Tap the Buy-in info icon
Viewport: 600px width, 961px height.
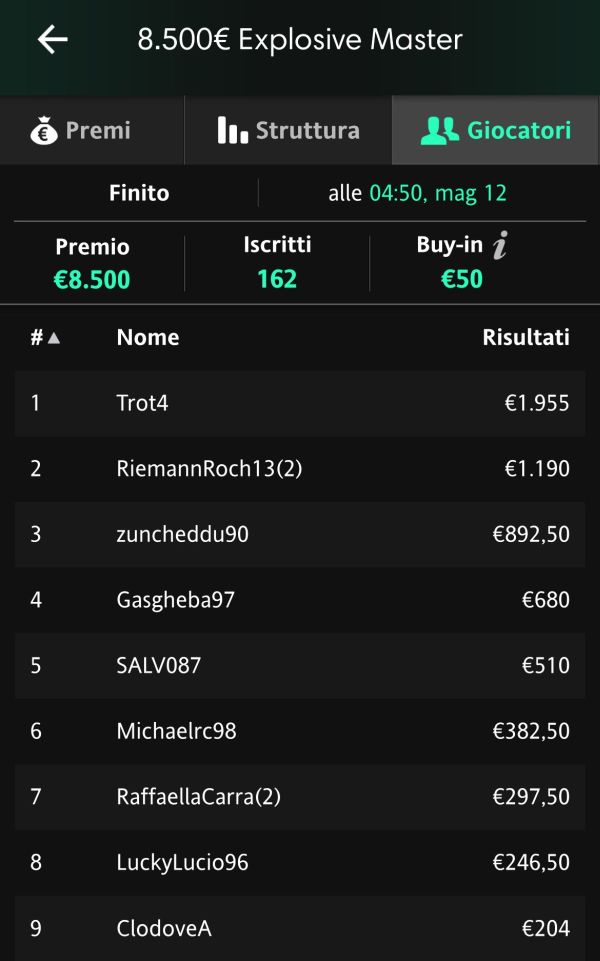pos(500,245)
